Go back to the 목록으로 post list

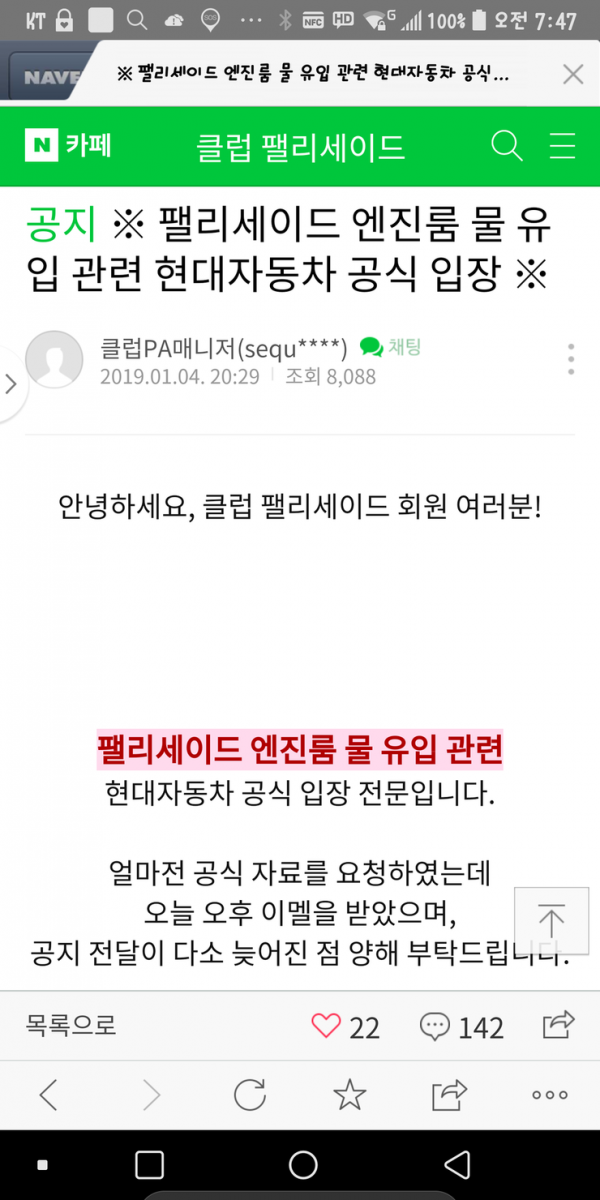(71, 1025)
